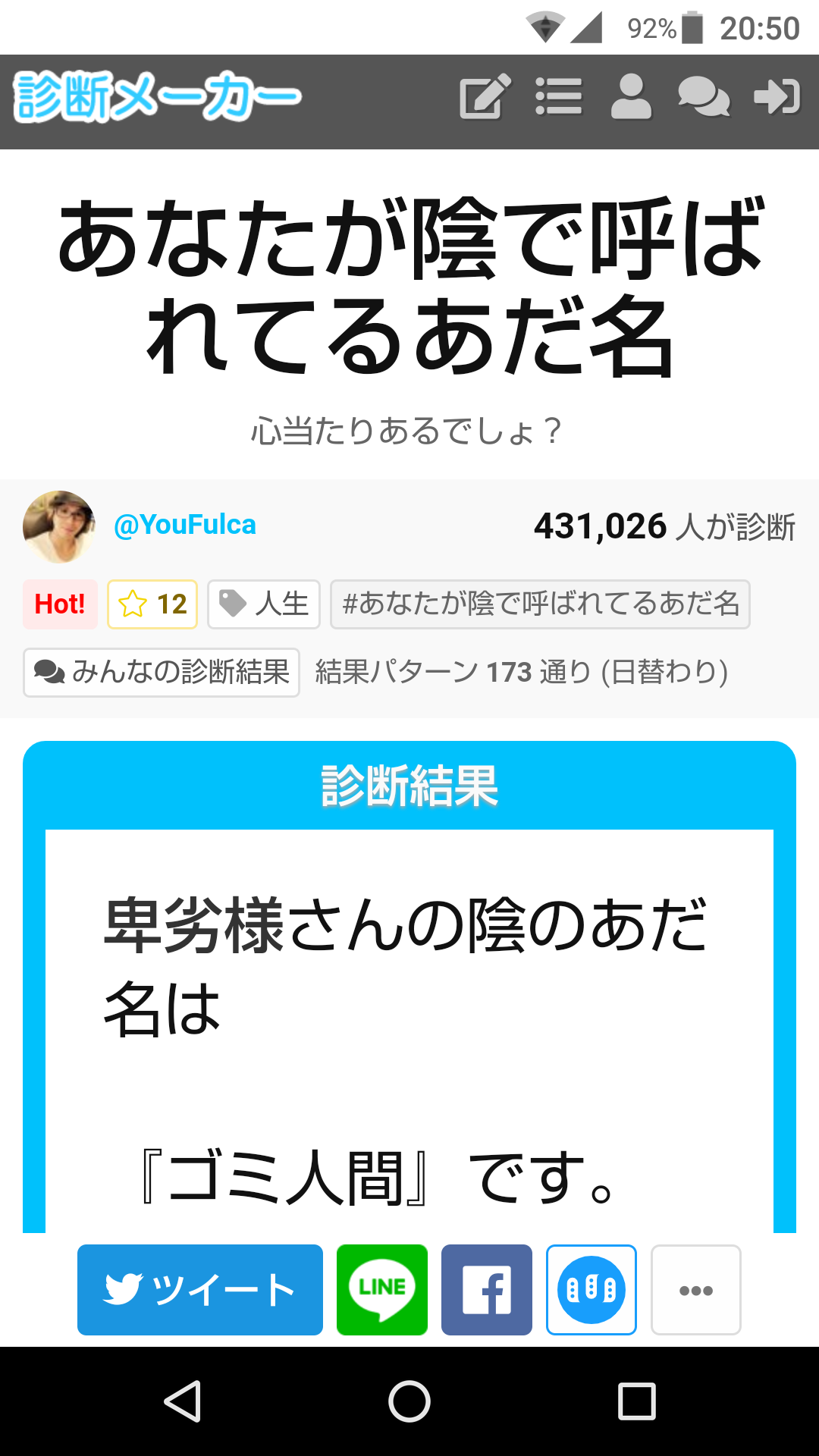Favorite this diagnosis with the star button

click(152, 604)
